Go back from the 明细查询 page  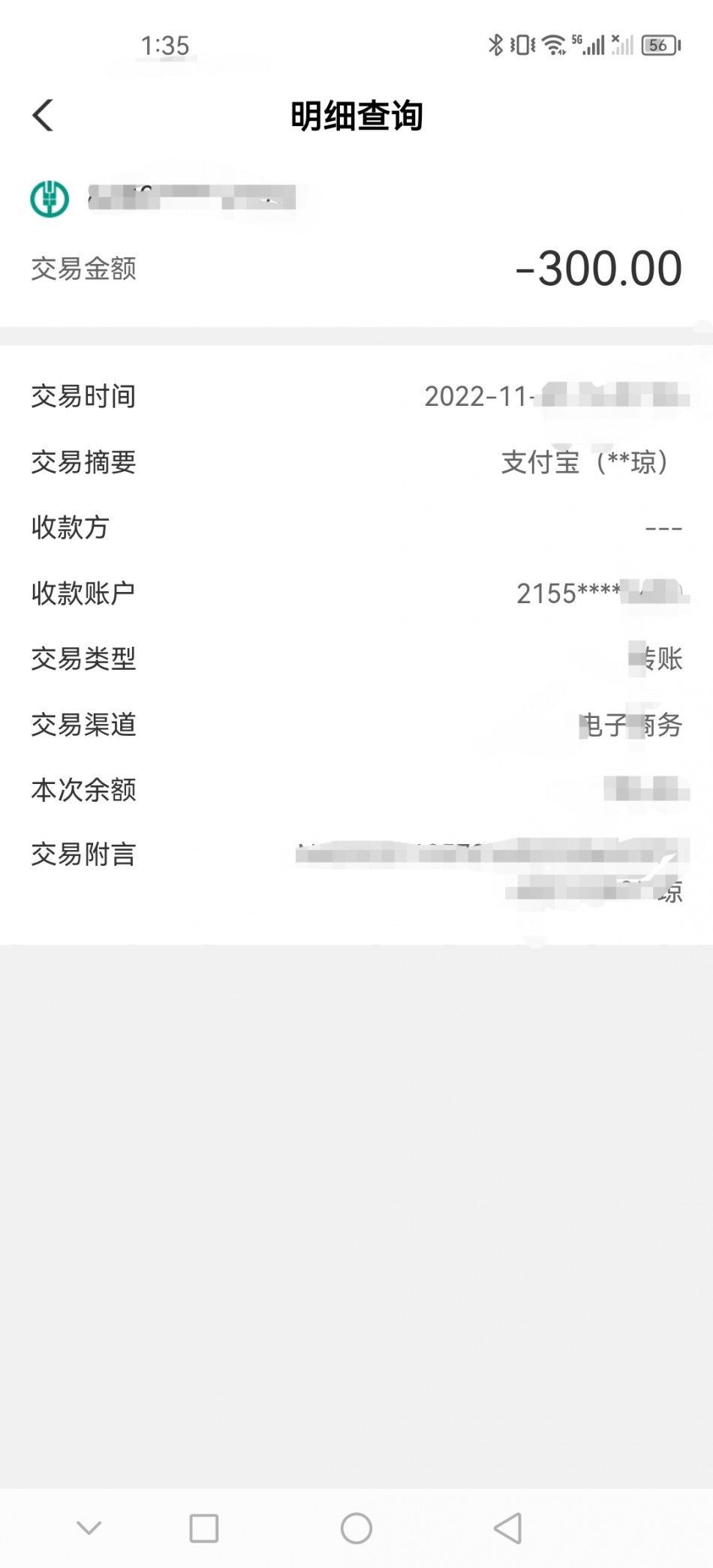tap(44, 116)
